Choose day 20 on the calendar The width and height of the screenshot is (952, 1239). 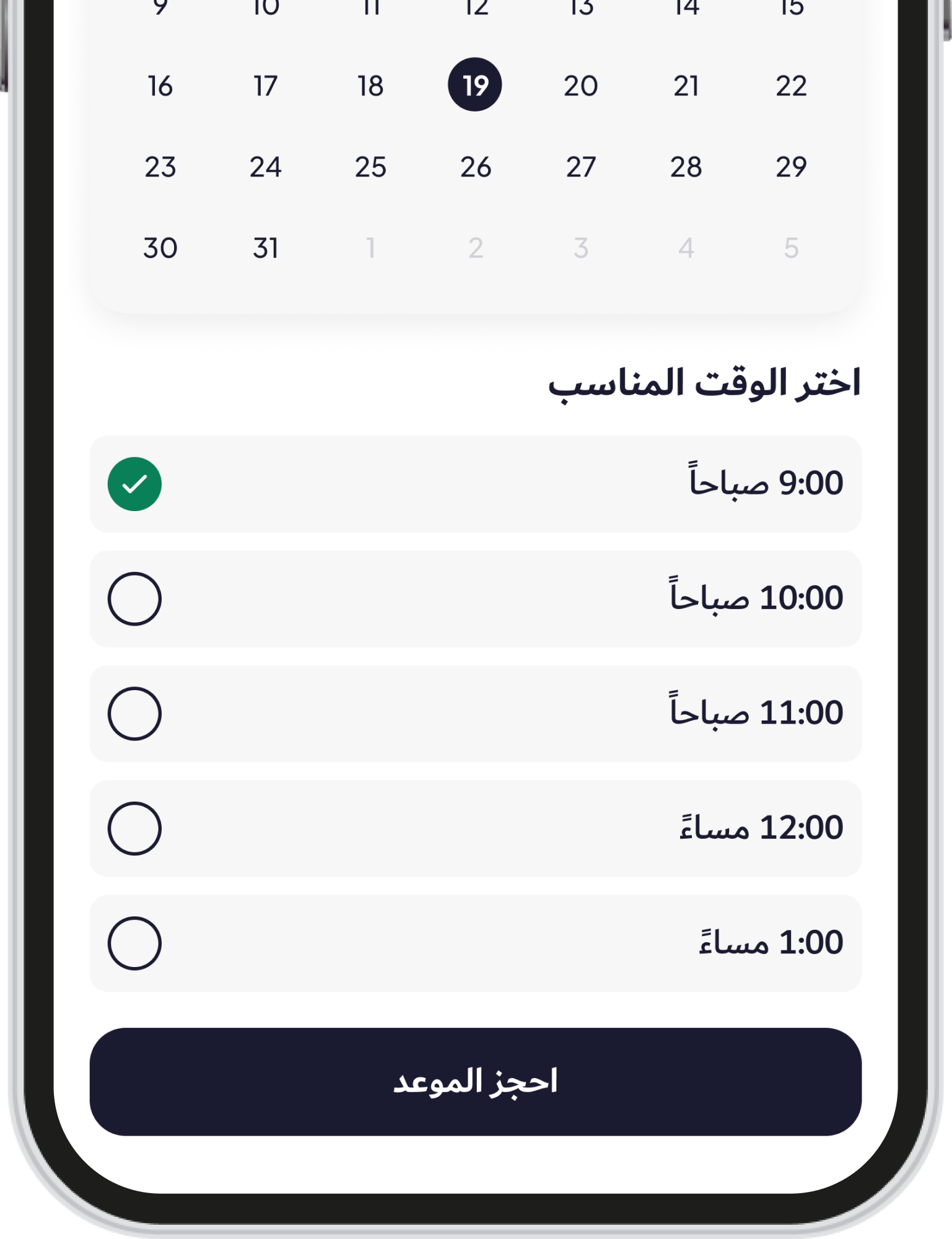[580, 85]
